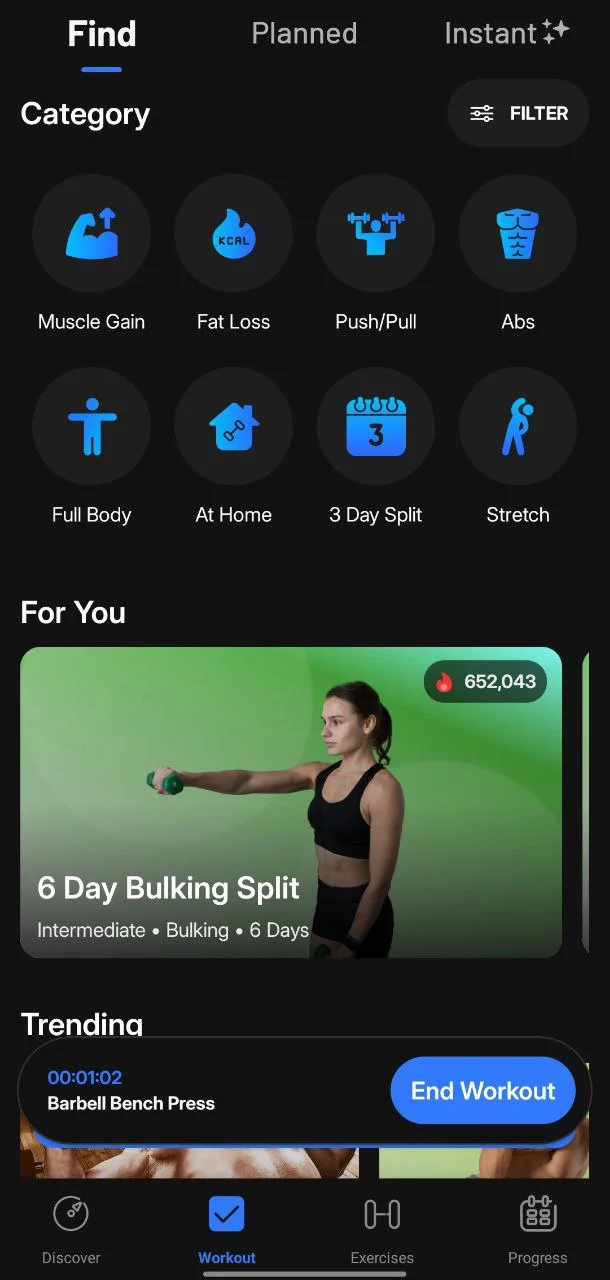Select the Full Body category
This screenshot has width=610, height=1280.
point(91,427)
